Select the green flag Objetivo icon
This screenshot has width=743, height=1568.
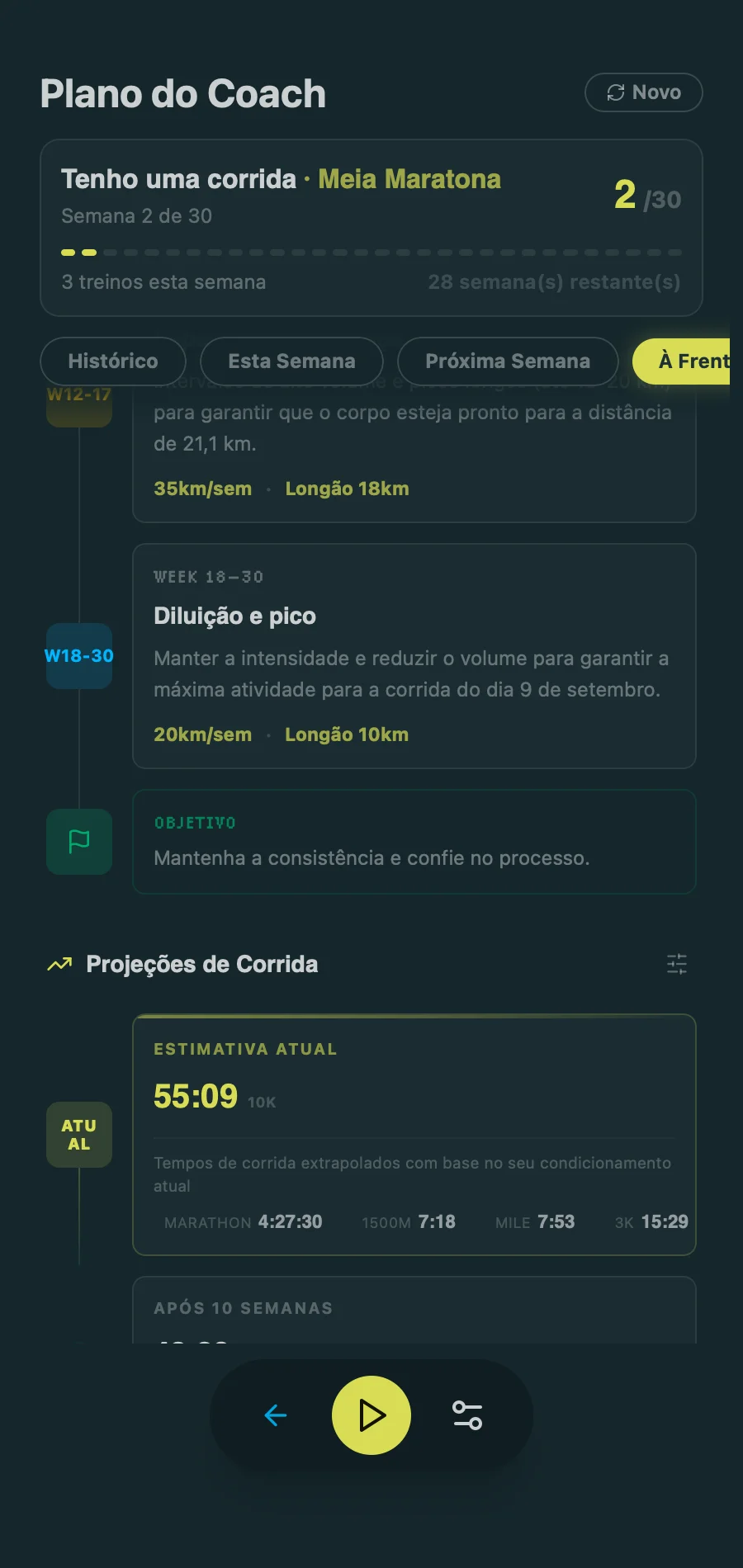(x=78, y=842)
